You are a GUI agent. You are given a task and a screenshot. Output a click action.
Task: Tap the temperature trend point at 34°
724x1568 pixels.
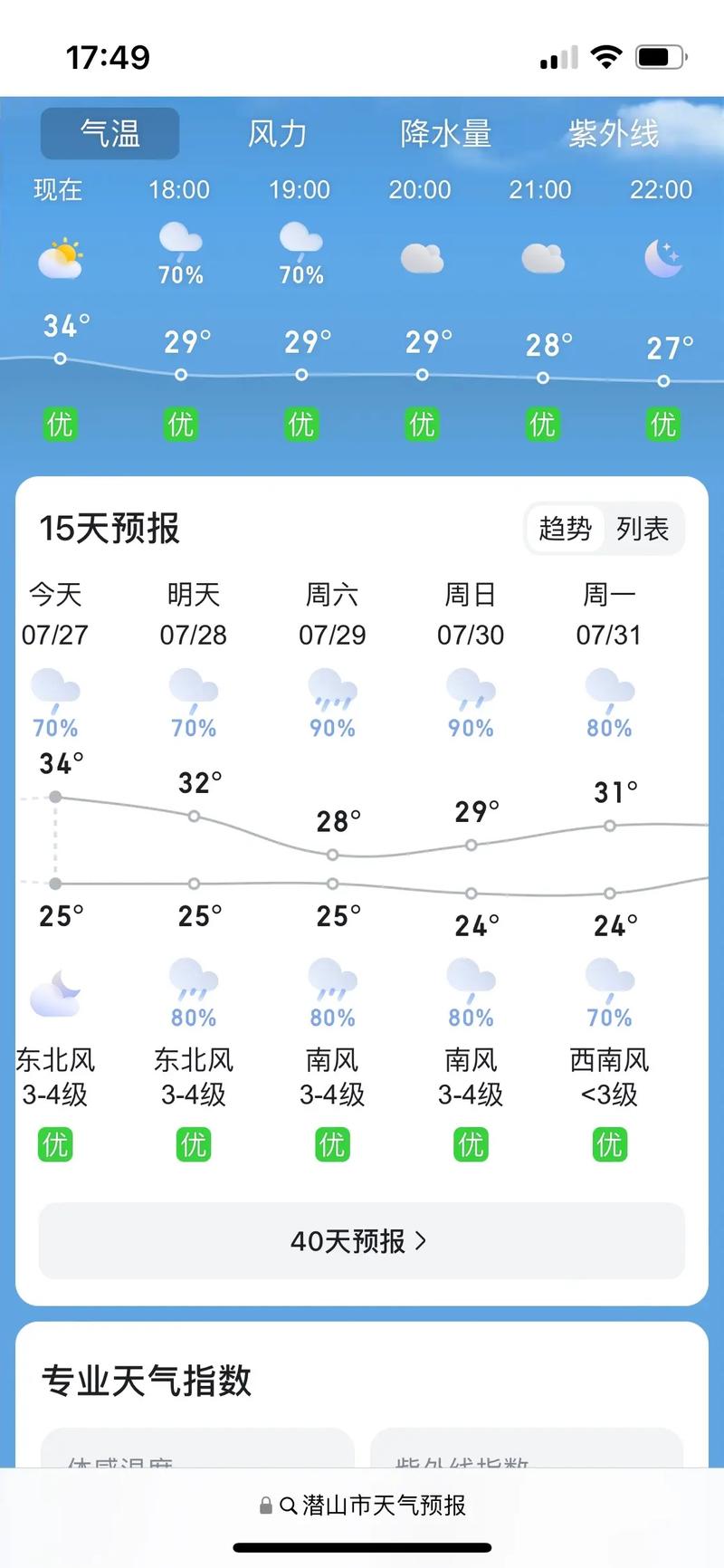coord(56,797)
